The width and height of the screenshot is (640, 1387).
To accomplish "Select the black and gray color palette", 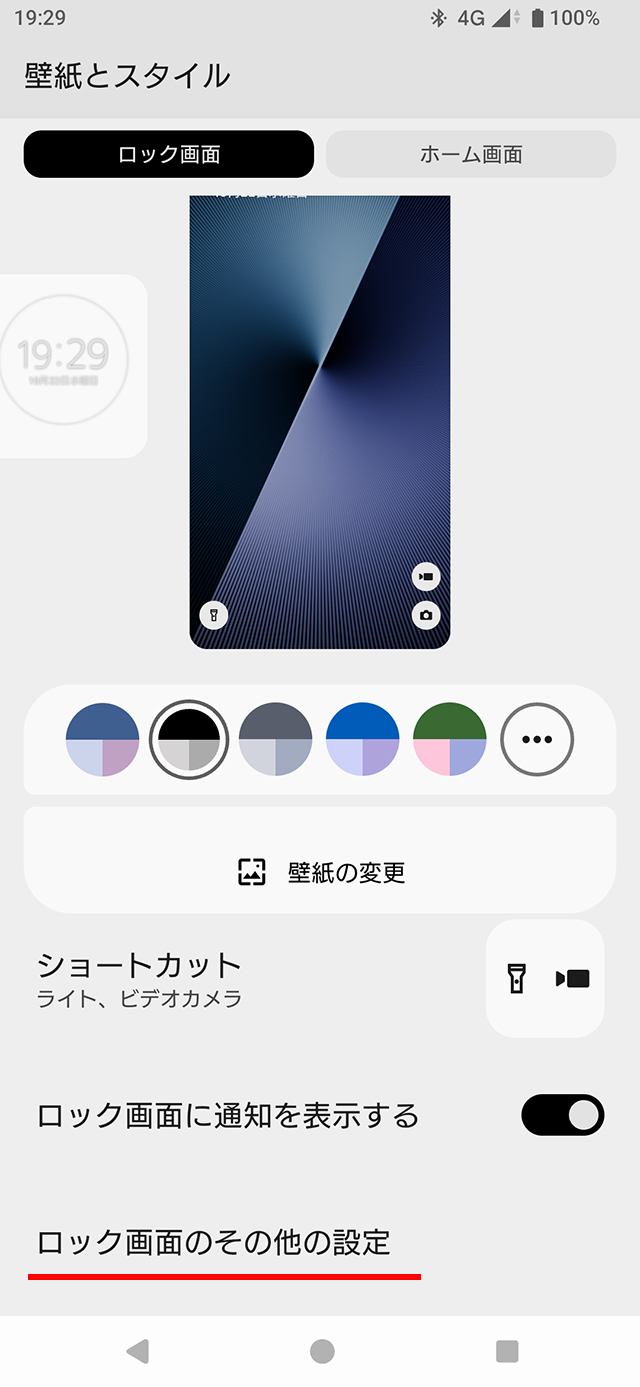I will click(x=189, y=740).
